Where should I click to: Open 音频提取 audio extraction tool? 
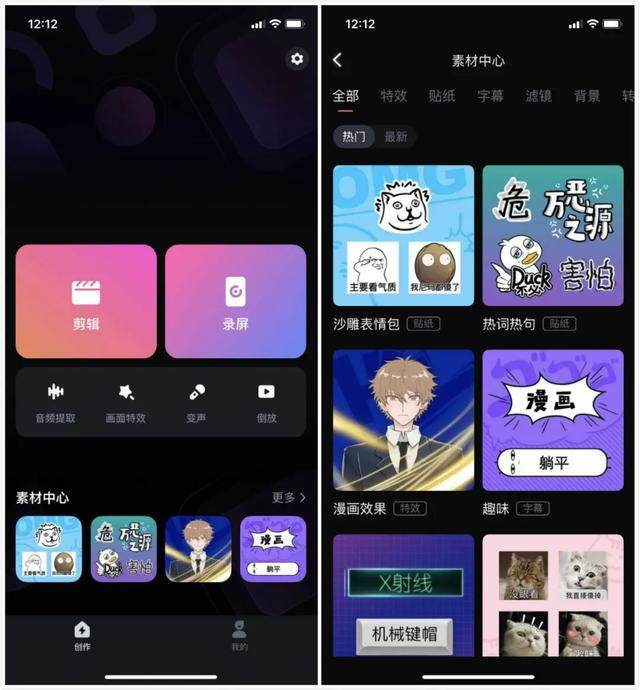pos(55,402)
